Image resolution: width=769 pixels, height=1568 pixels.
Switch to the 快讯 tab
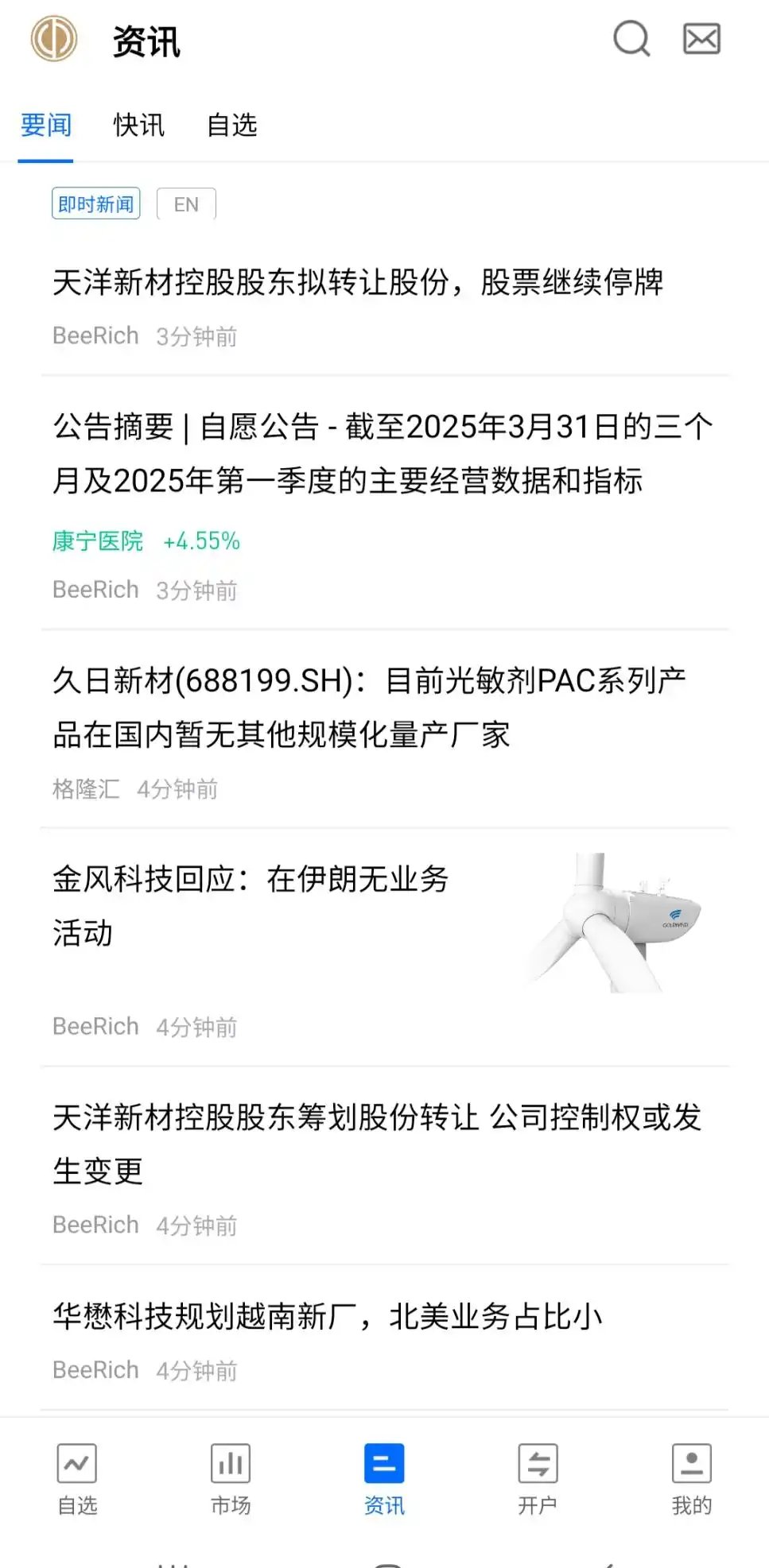pos(139,125)
